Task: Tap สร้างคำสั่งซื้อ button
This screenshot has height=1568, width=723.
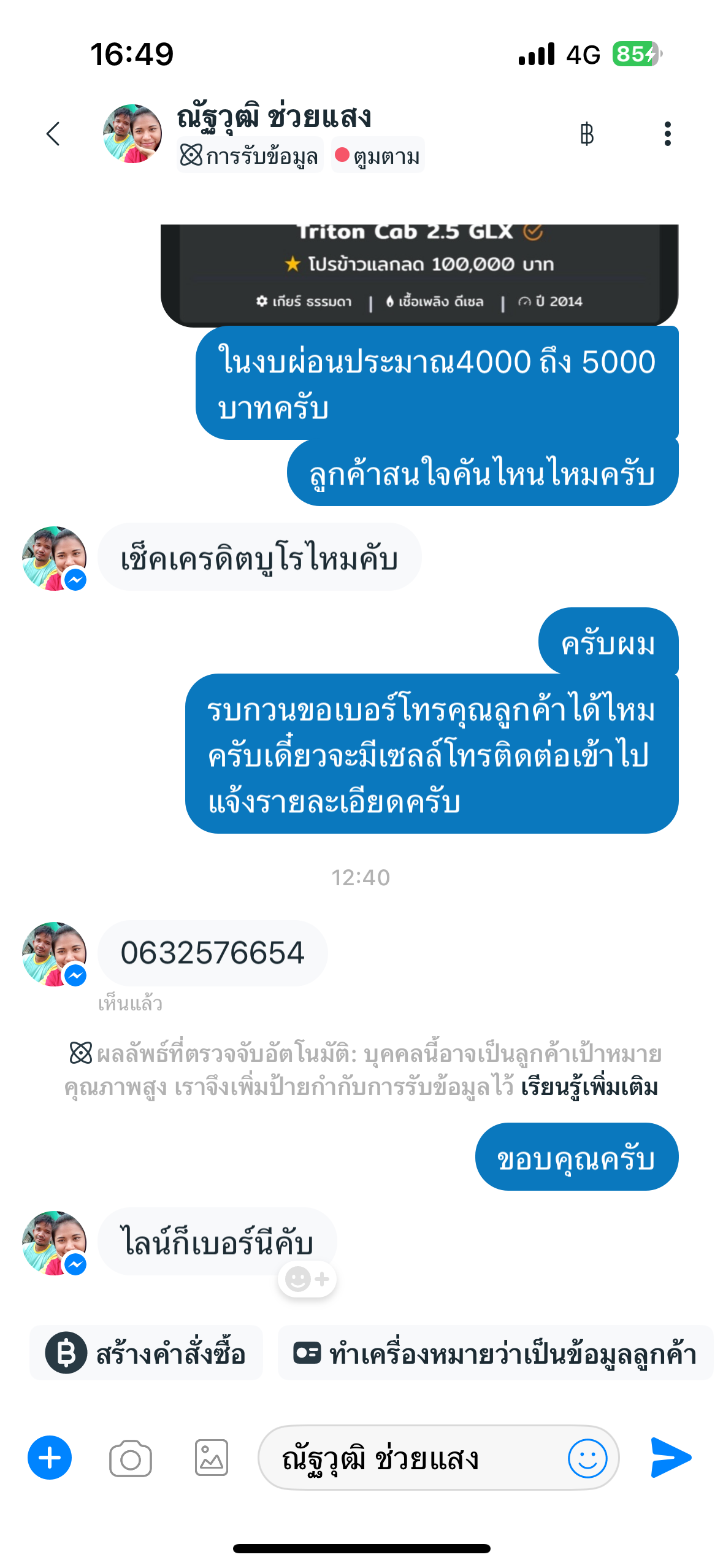Action: click(x=147, y=1353)
